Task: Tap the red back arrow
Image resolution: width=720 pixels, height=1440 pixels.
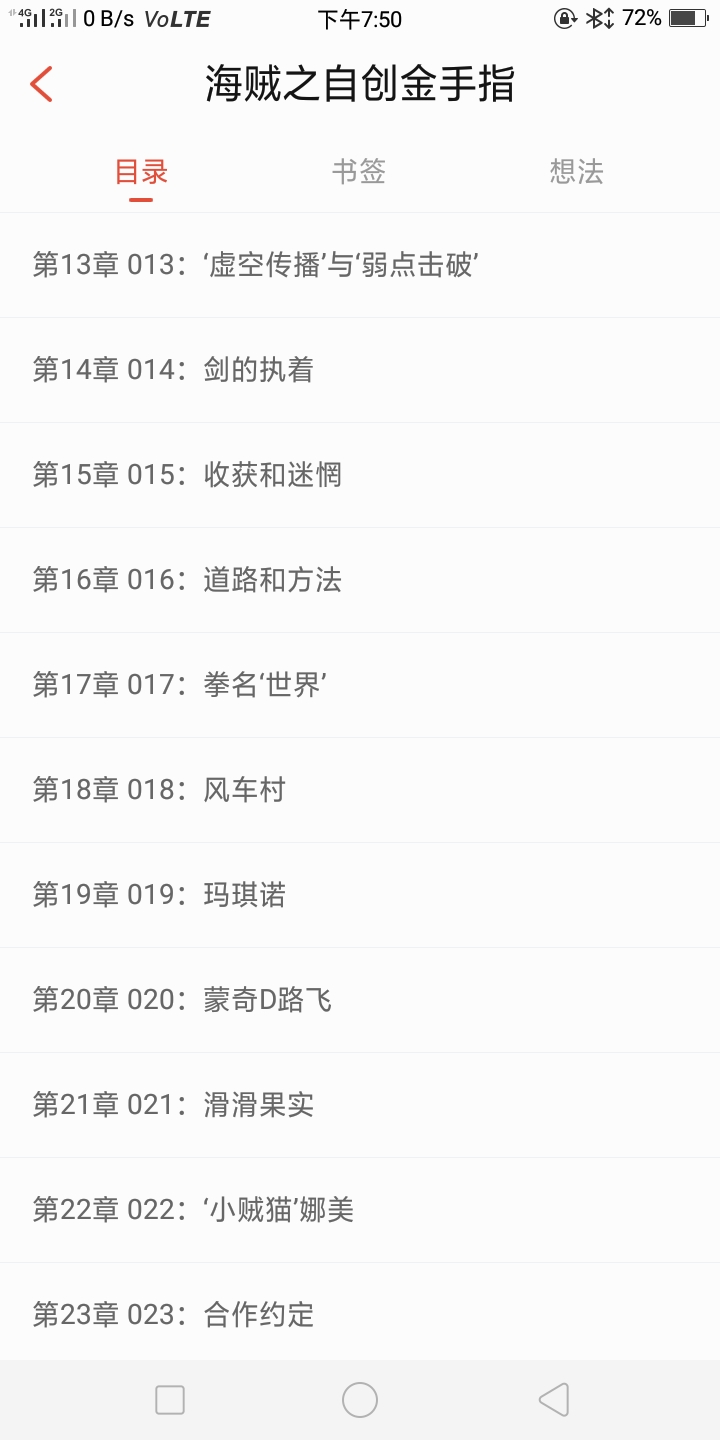Action: 41,84
